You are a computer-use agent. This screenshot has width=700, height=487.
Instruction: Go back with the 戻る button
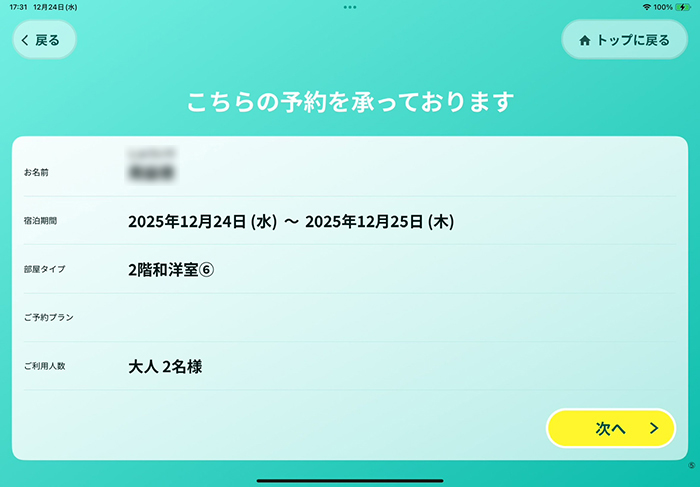[43, 41]
